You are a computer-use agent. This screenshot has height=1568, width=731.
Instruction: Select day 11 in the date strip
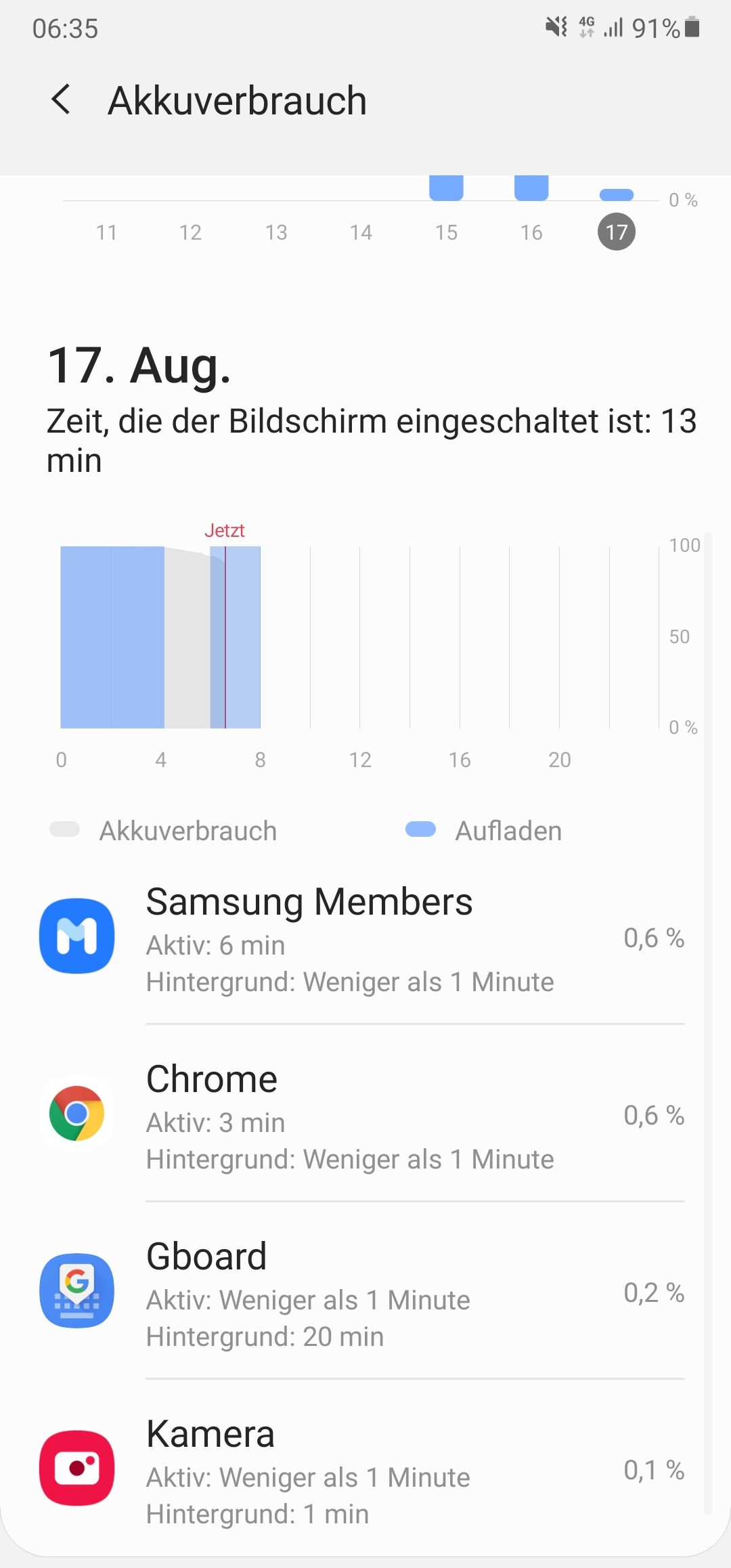tap(106, 232)
